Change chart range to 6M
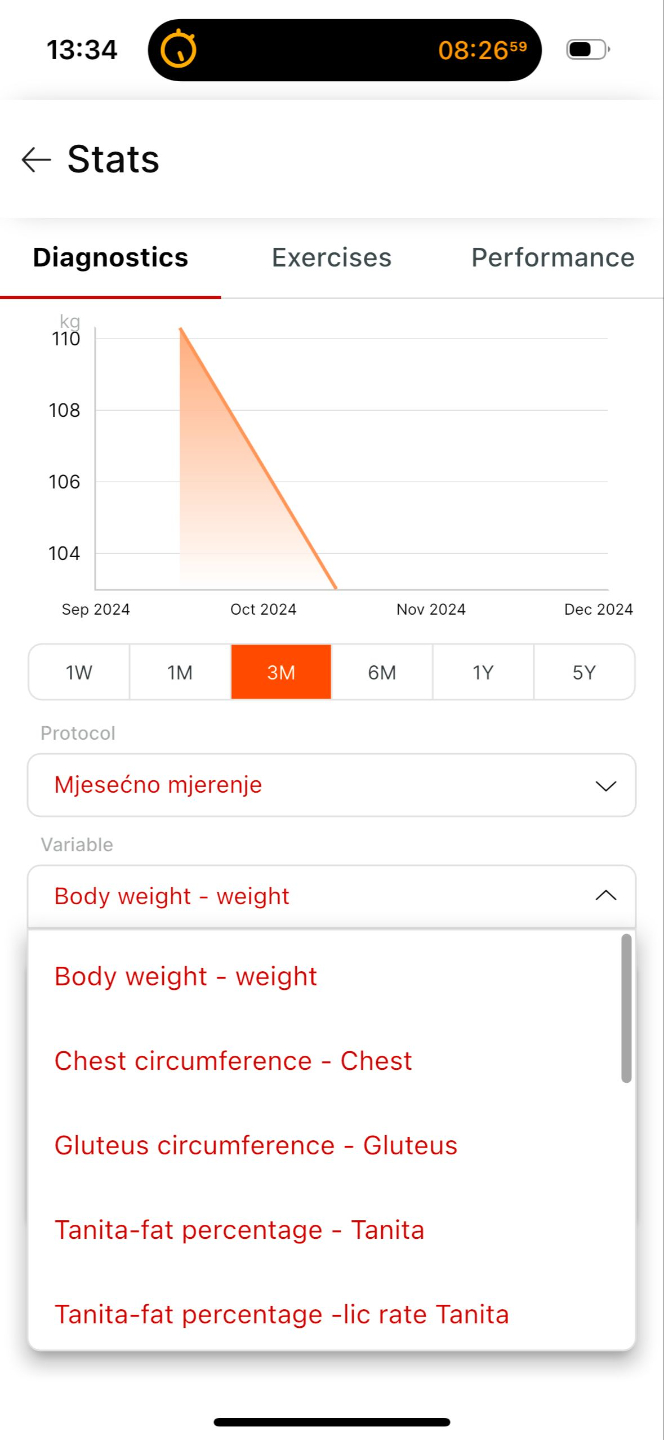The width and height of the screenshot is (664, 1440). coord(382,673)
